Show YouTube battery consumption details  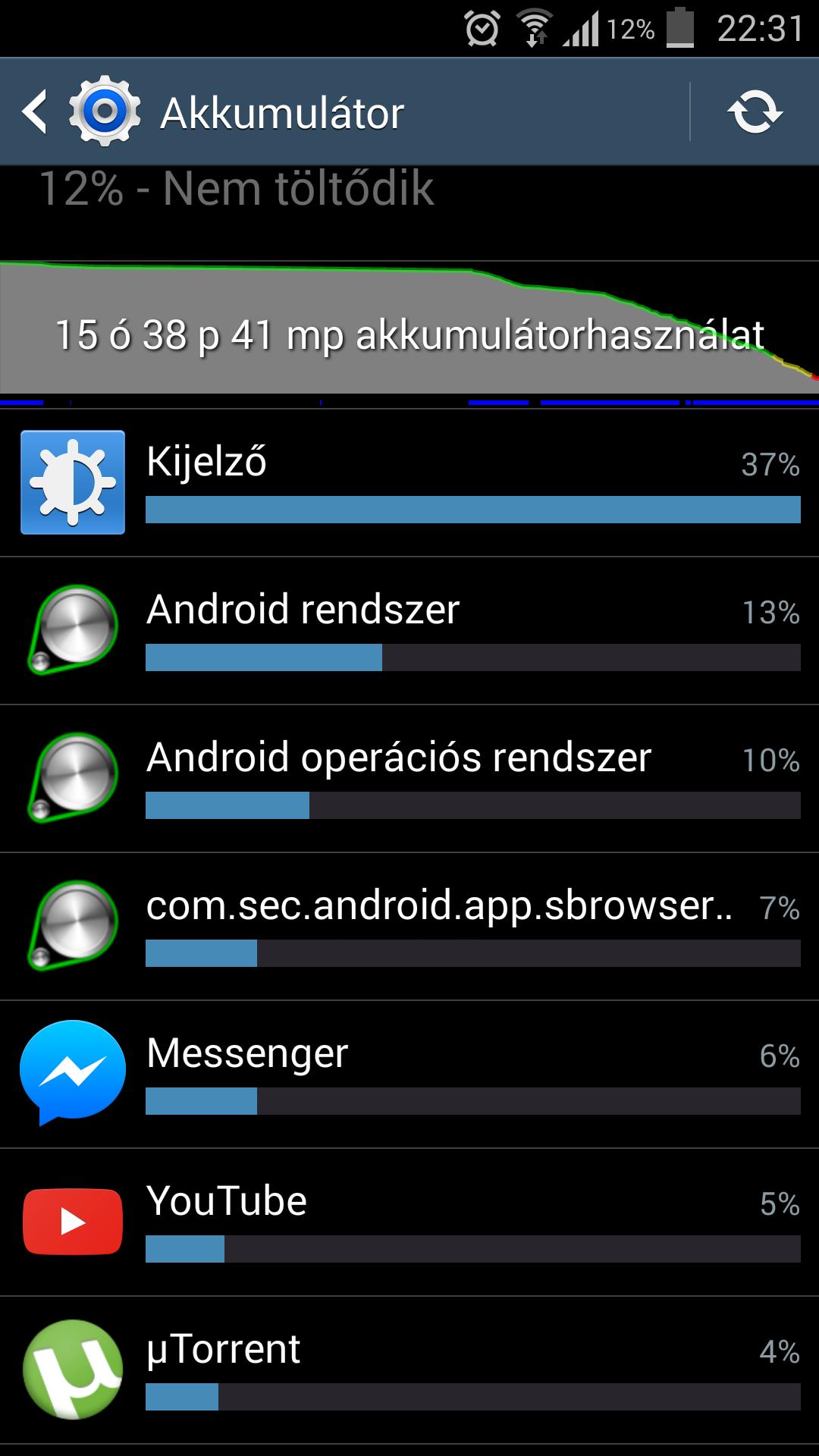pyautogui.click(x=409, y=1222)
